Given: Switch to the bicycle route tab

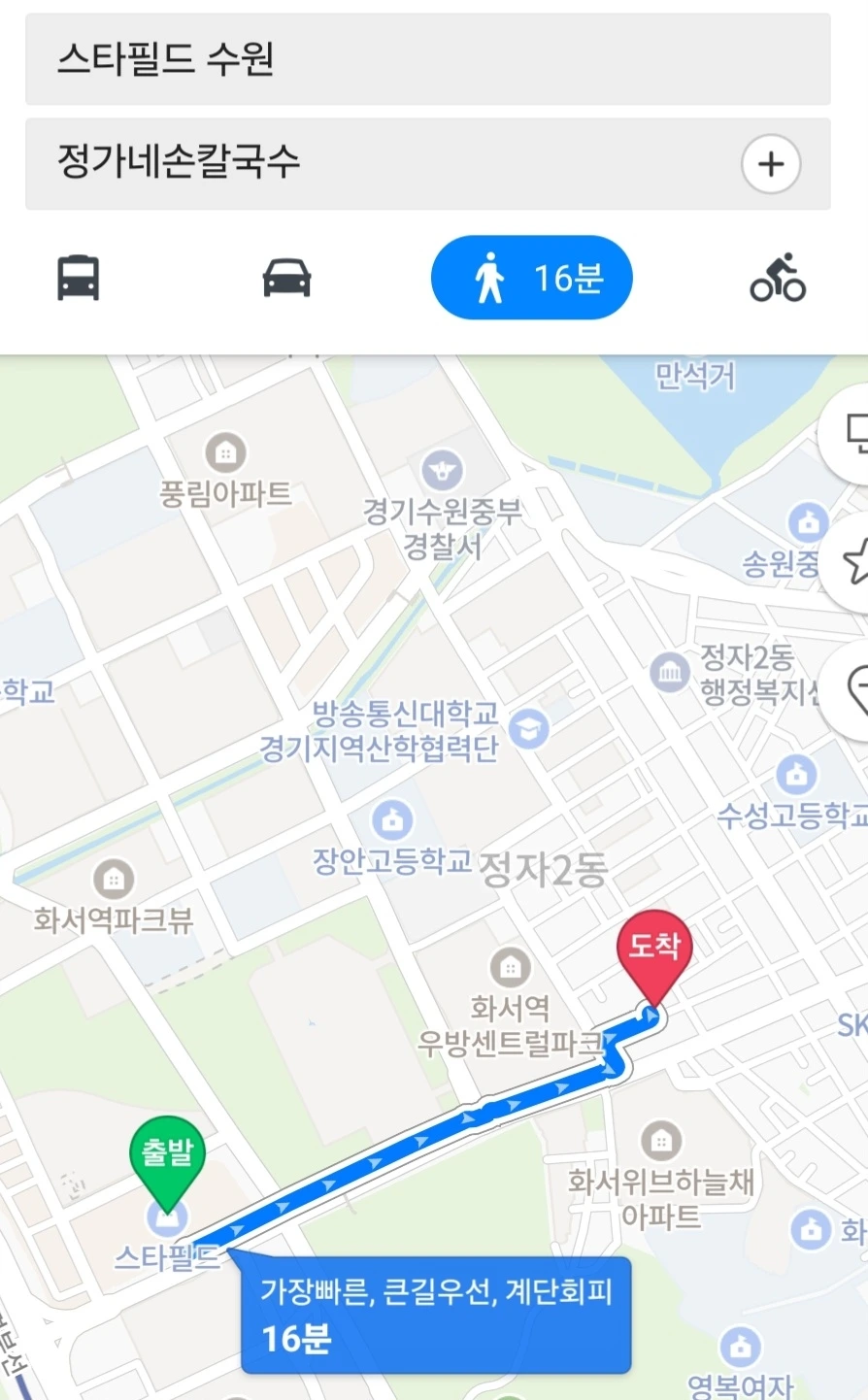Looking at the screenshot, I should [778, 278].
